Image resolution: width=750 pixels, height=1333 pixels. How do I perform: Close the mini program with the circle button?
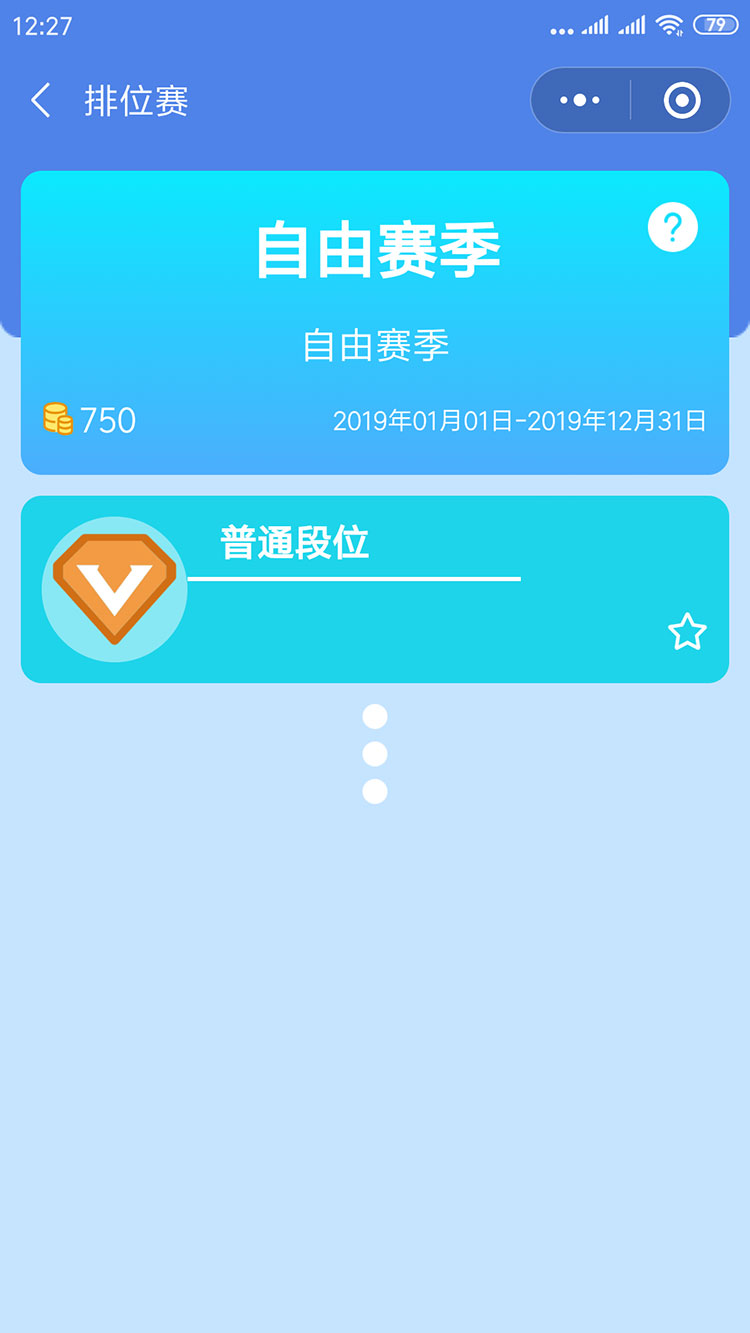pyautogui.click(x=682, y=100)
